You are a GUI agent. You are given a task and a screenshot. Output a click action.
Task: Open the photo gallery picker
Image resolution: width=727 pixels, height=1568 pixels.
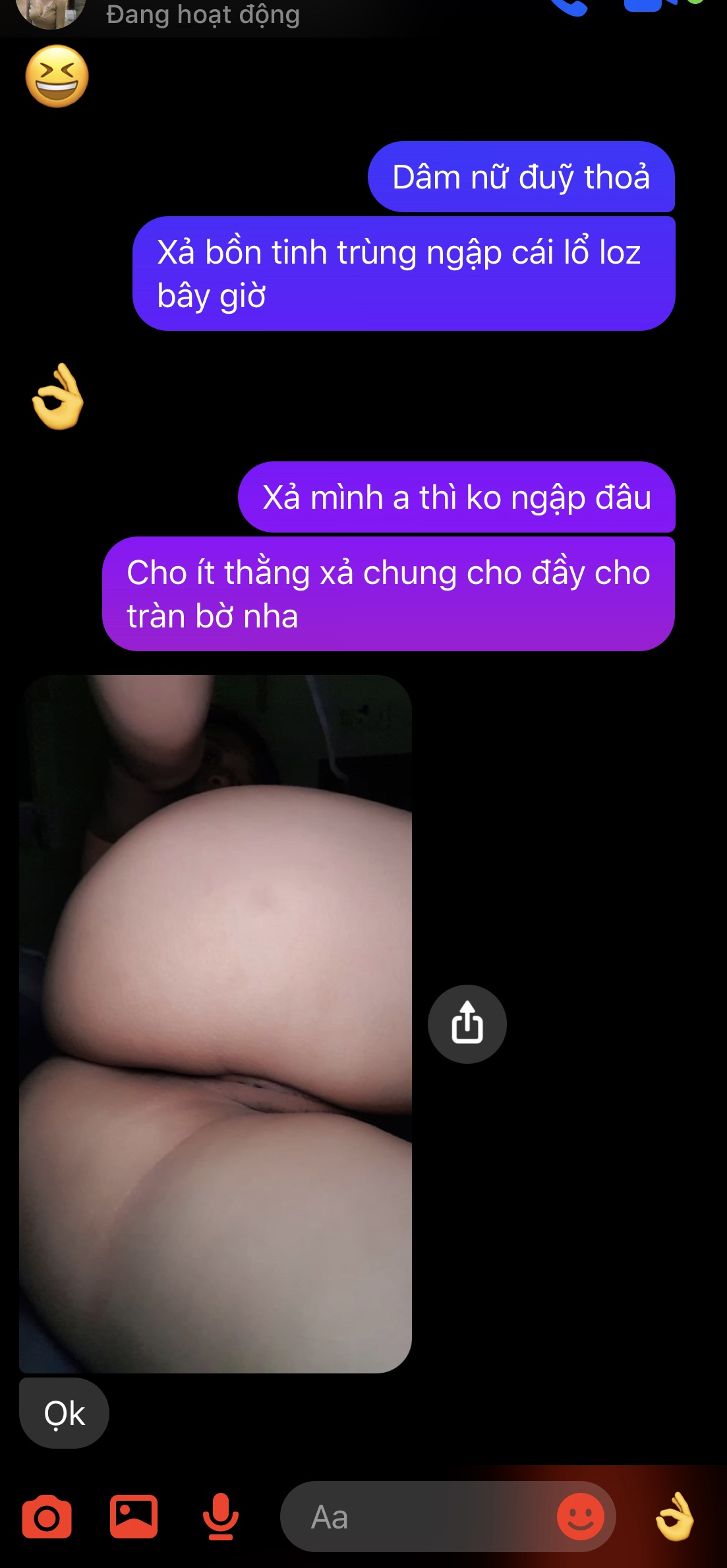coord(134,1517)
